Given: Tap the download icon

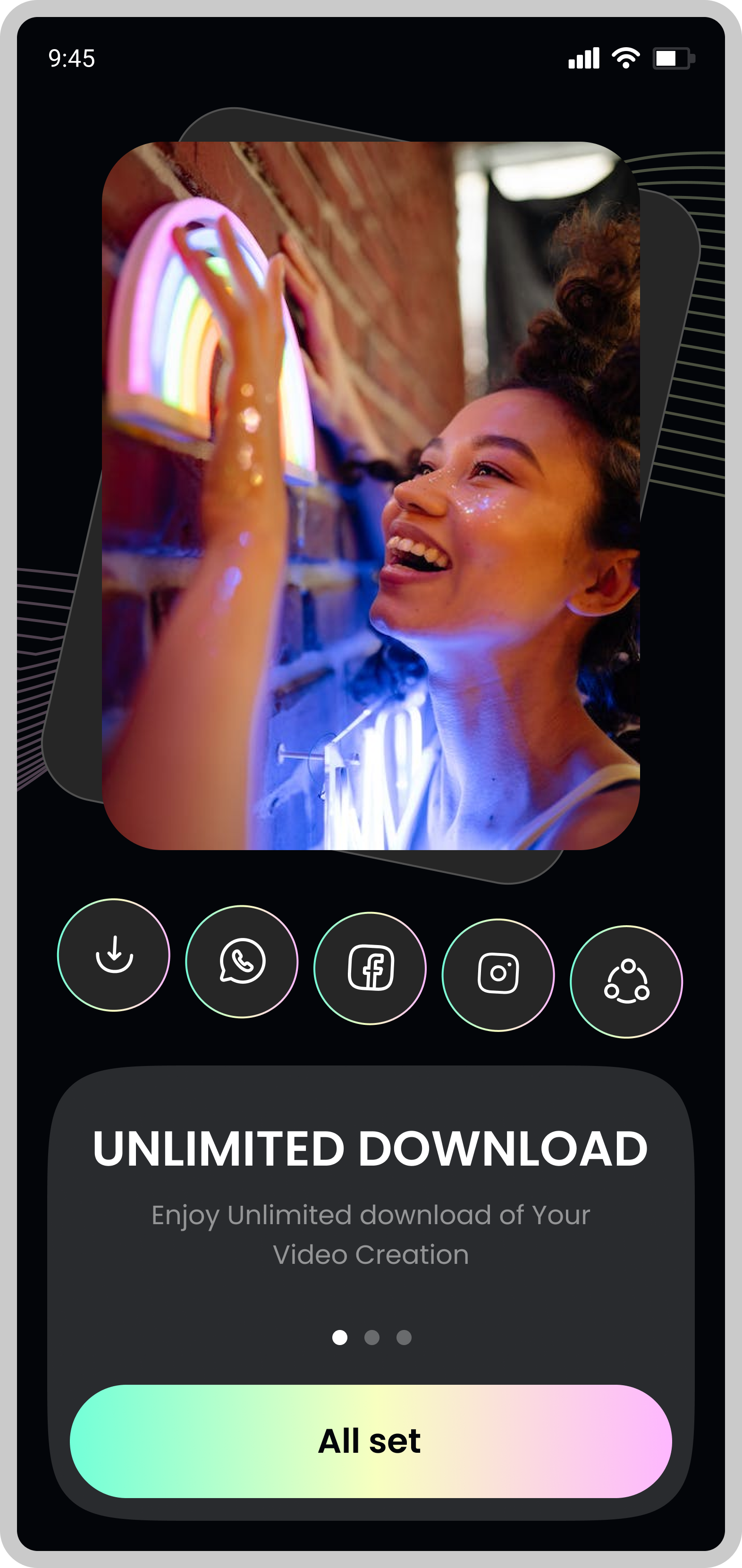Looking at the screenshot, I should 114,954.
